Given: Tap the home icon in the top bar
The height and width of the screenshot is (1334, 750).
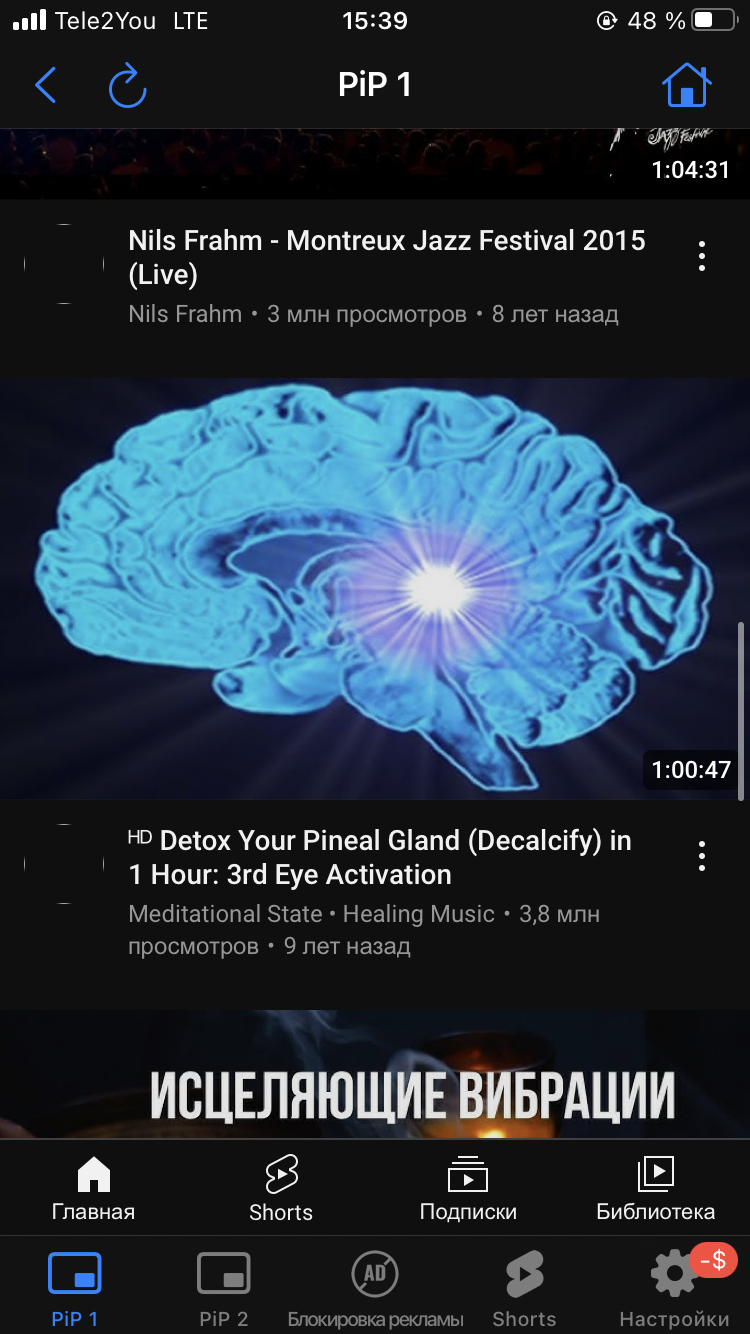Looking at the screenshot, I should click(687, 85).
